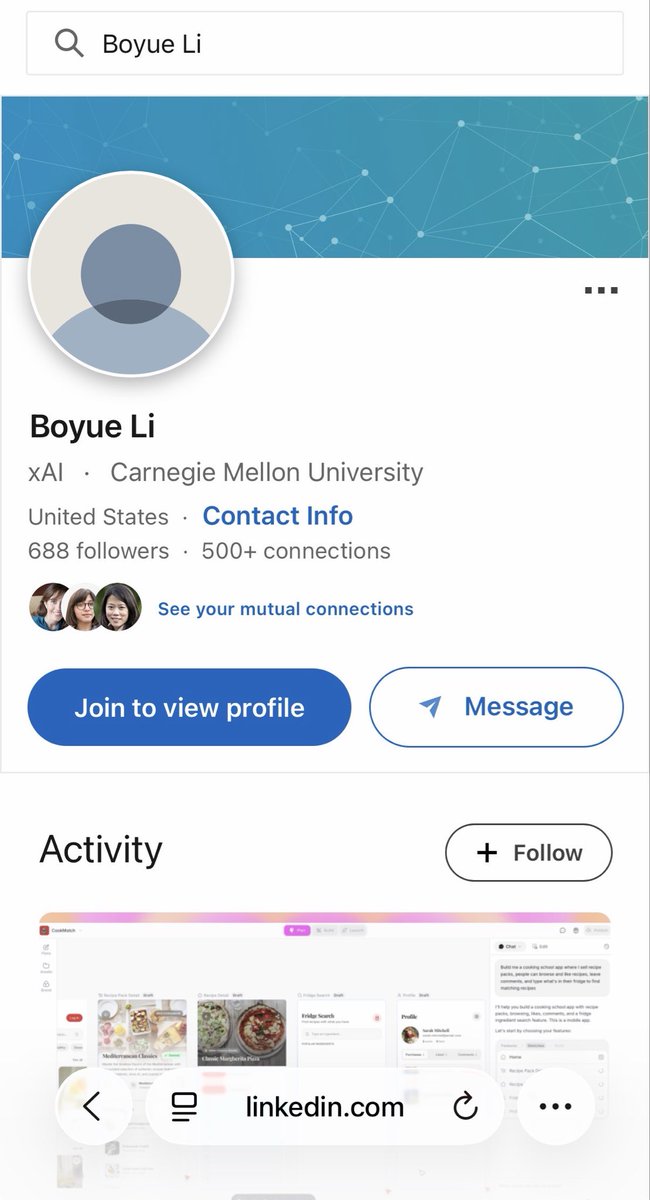
Task: See your mutual connections
Action: pos(285,608)
